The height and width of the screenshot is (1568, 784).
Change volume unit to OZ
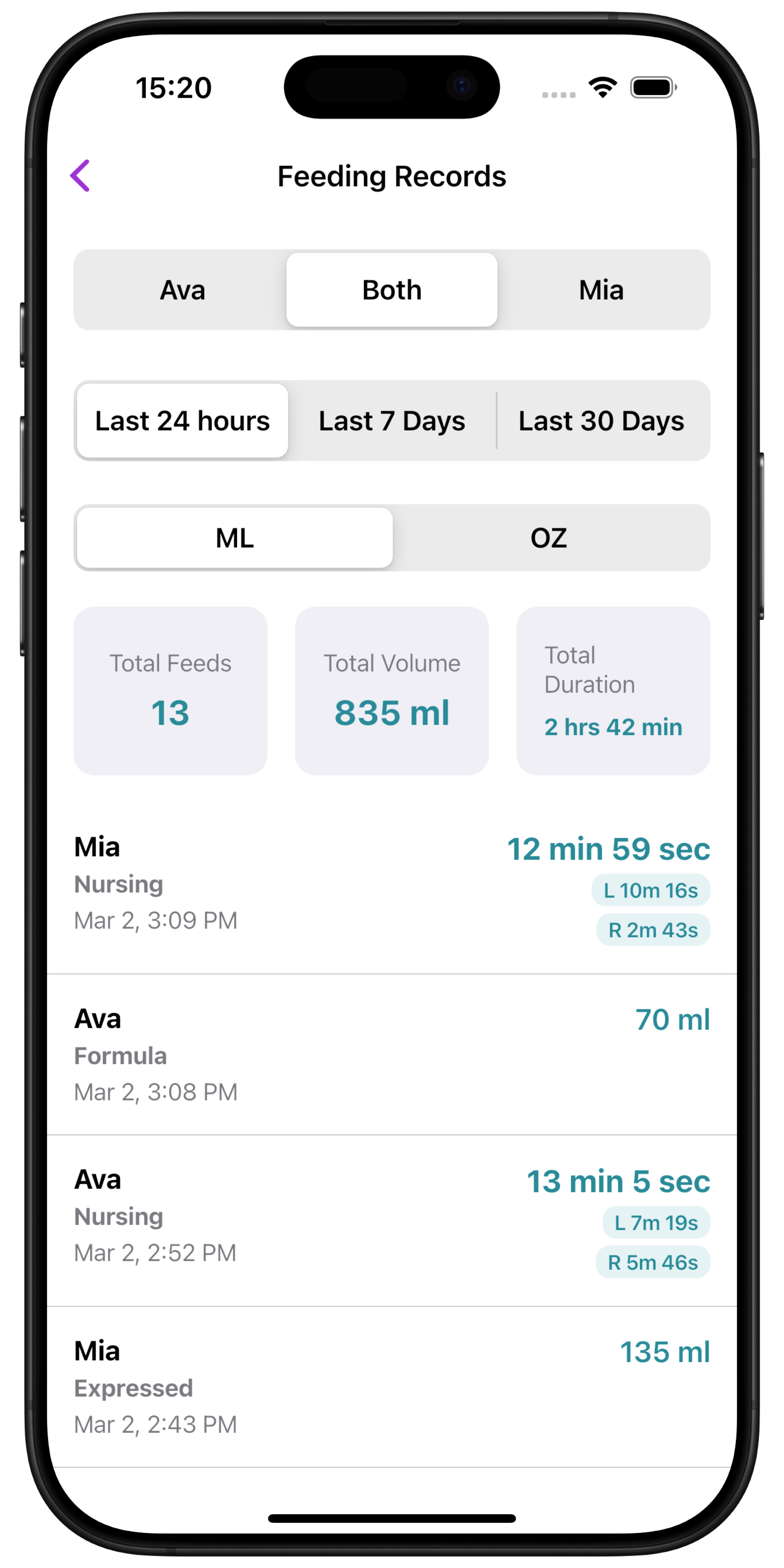(x=549, y=538)
